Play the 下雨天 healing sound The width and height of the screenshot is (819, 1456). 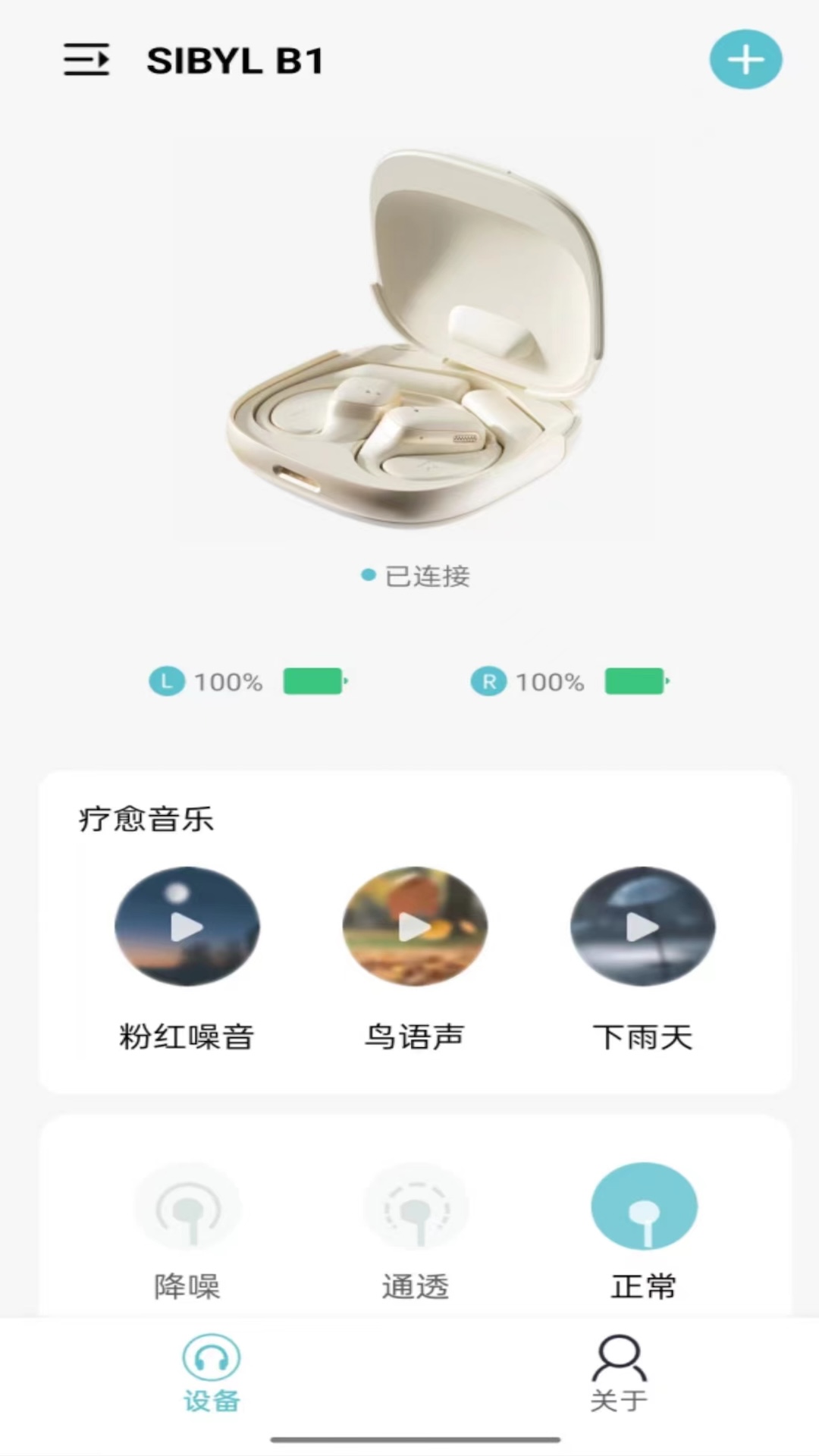click(642, 927)
